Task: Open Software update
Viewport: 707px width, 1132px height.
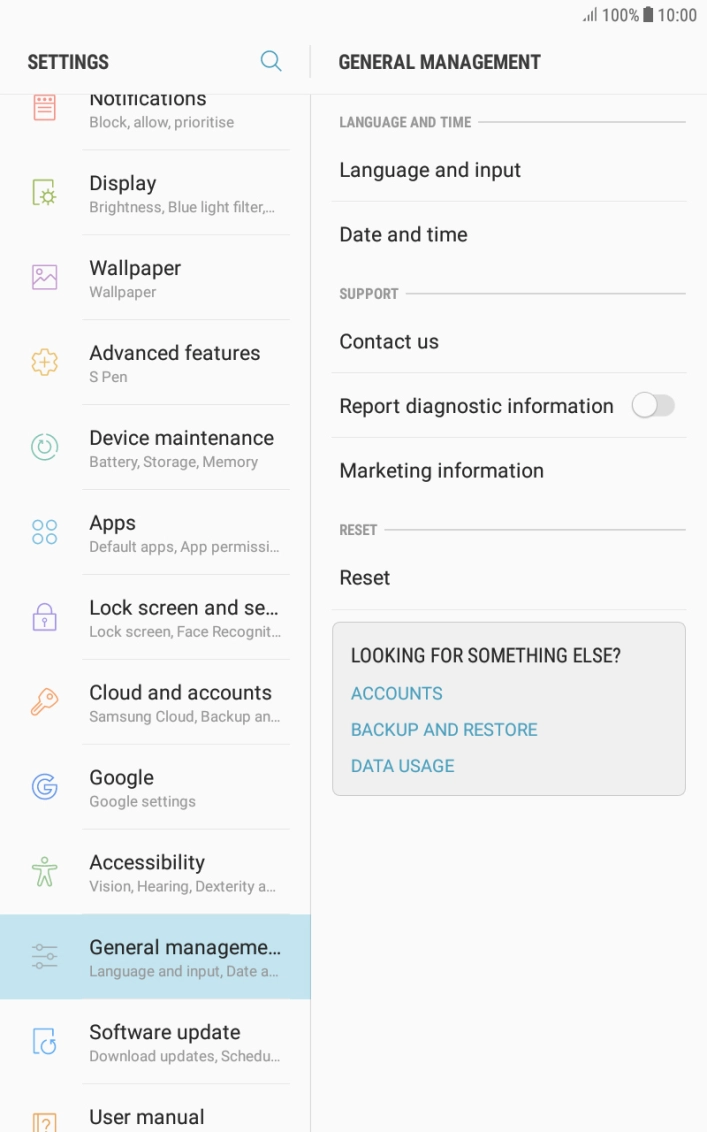Action: [155, 1042]
